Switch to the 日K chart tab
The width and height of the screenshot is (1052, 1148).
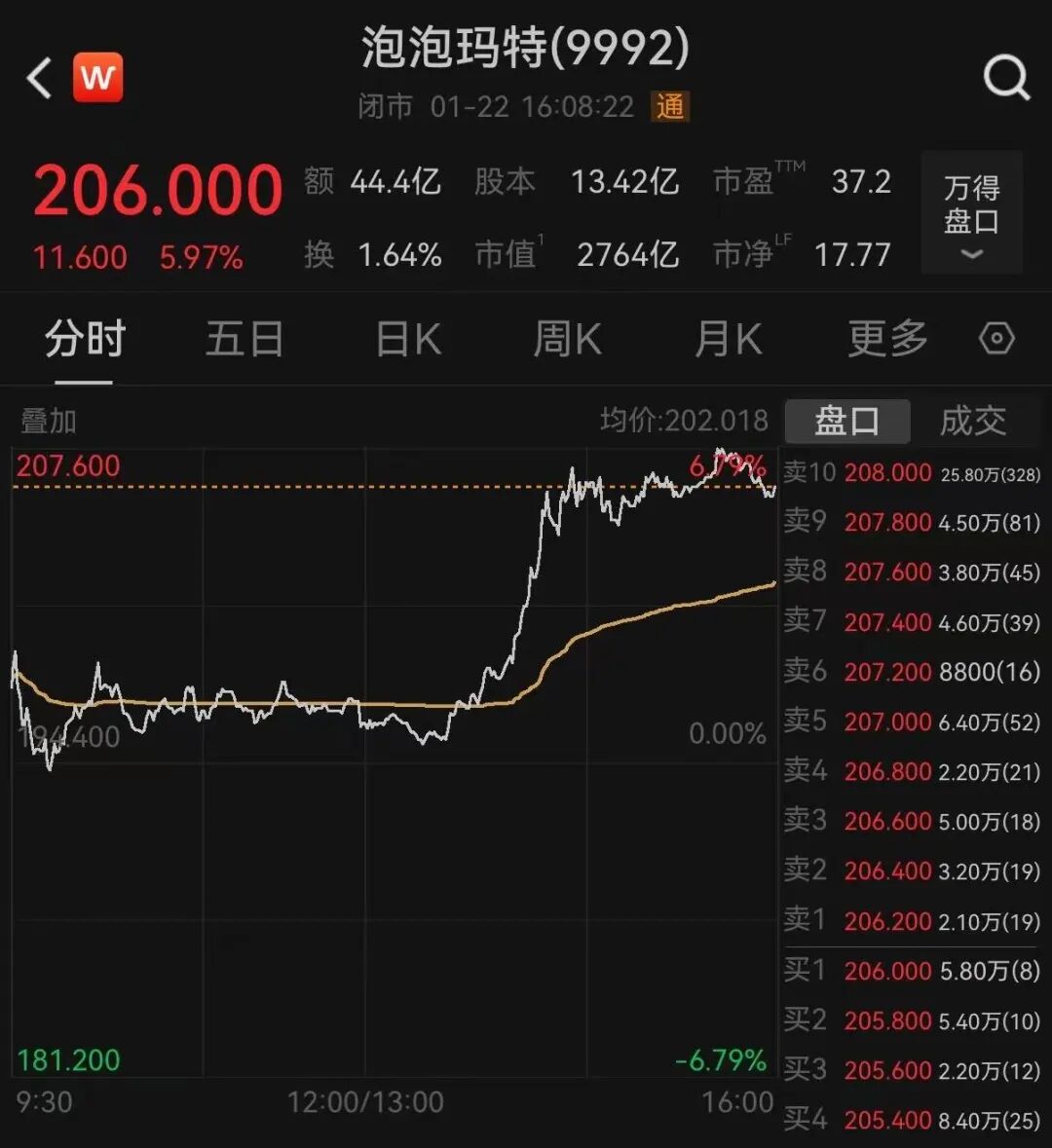tap(409, 340)
